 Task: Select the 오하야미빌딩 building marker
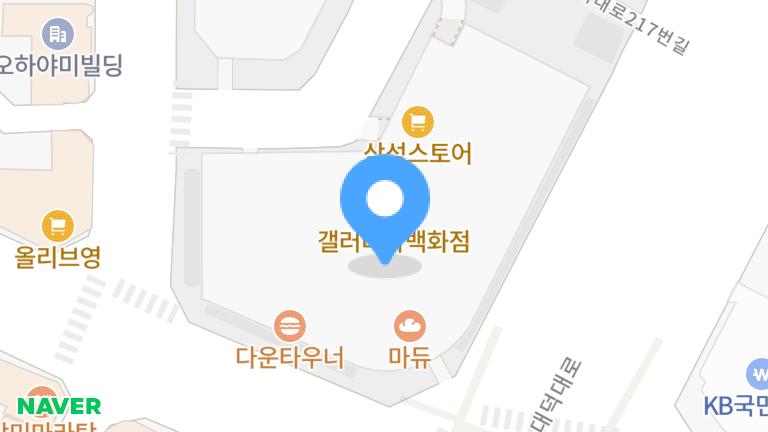[x=59, y=35]
